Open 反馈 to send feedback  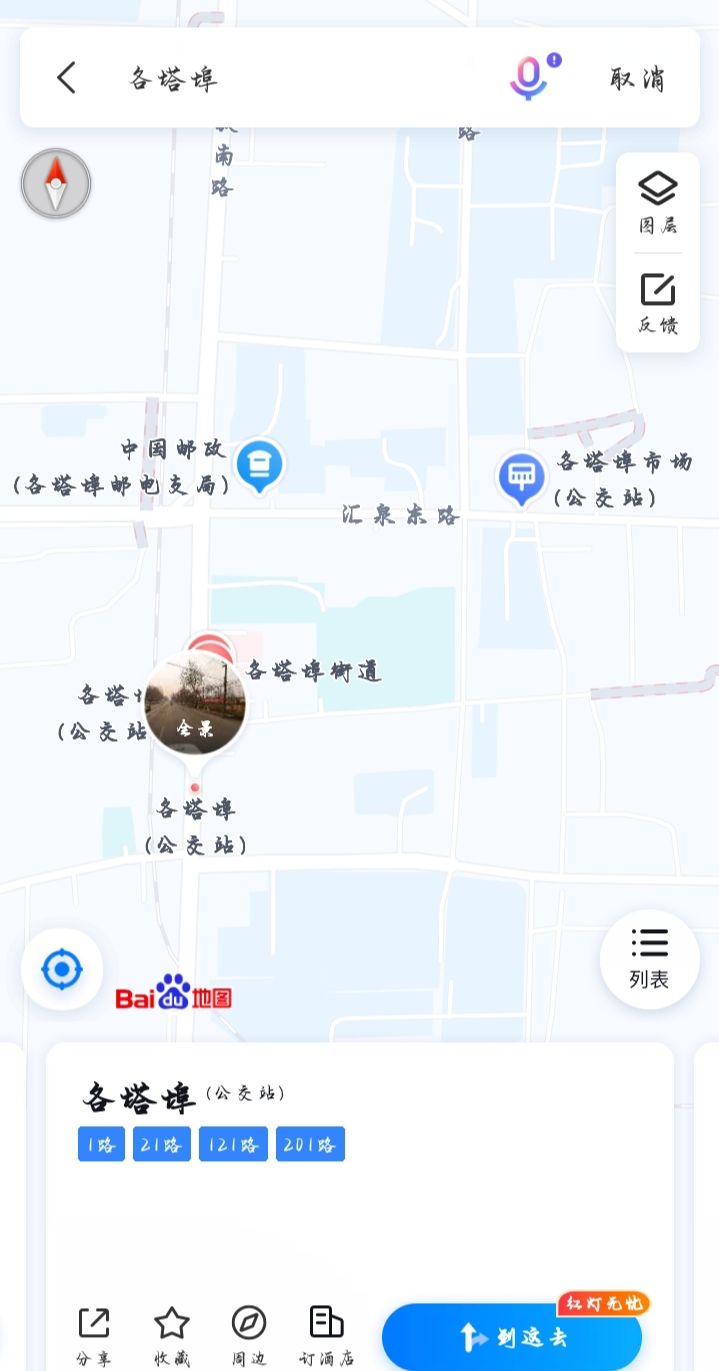click(x=658, y=303)
